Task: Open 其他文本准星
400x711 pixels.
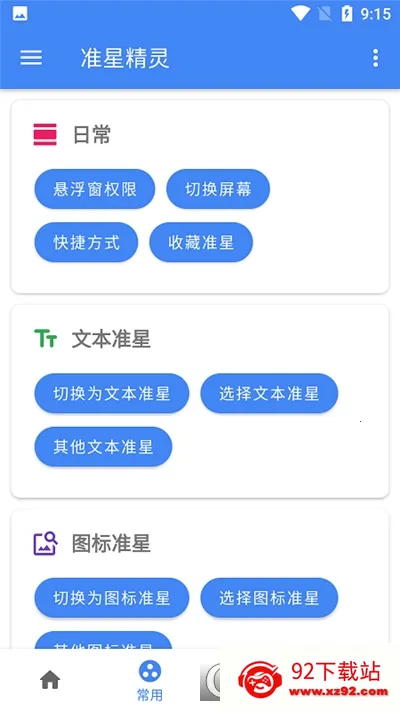Action: (x=103, y=447)
